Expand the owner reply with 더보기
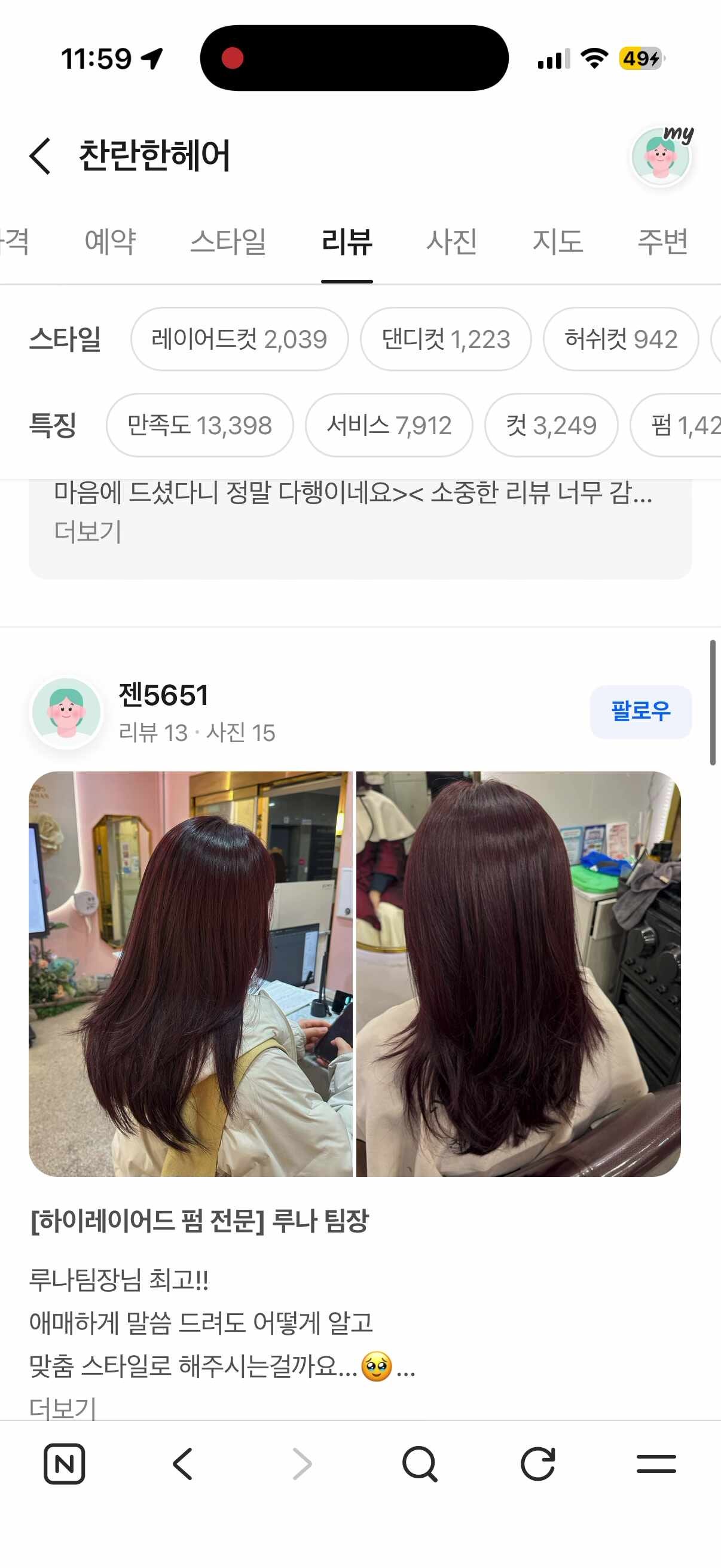This screenshot has width=721, height=1568. [88, 532]
